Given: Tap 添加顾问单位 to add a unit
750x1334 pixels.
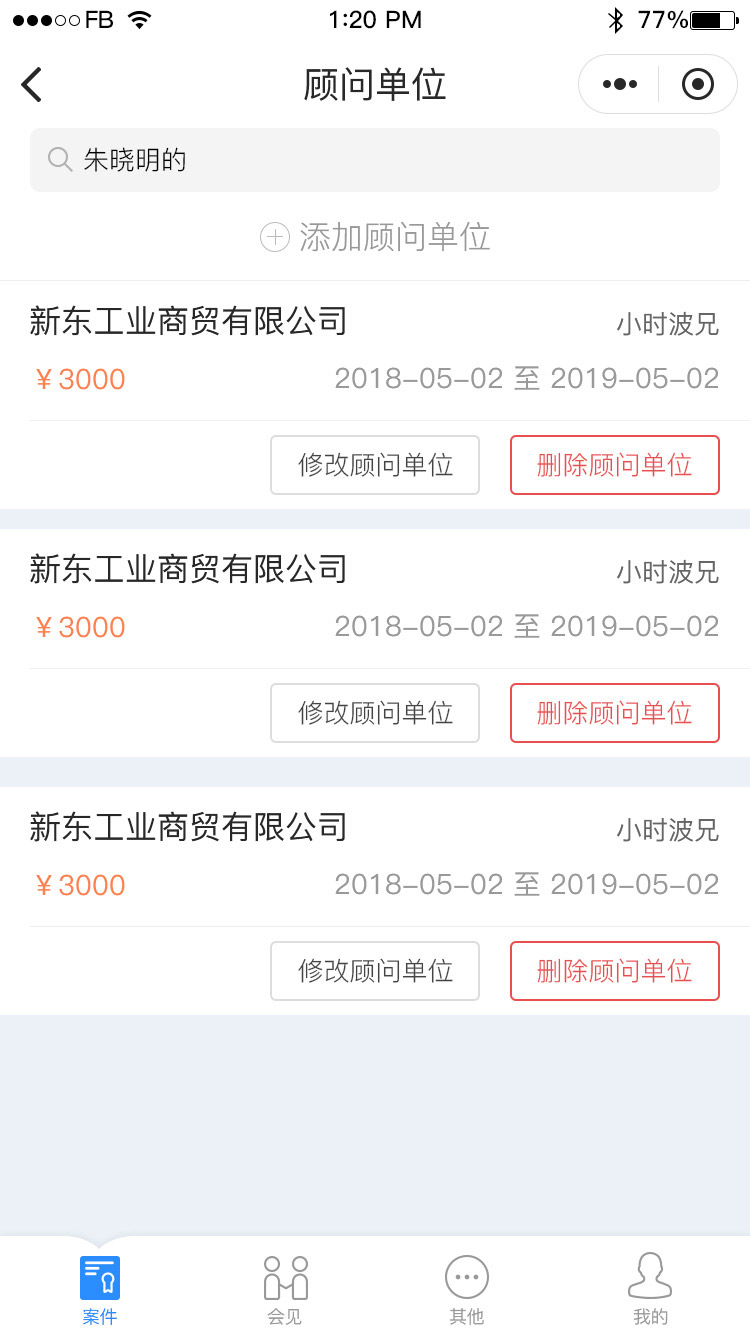Looking at the screenshot, I should (375, 237).
